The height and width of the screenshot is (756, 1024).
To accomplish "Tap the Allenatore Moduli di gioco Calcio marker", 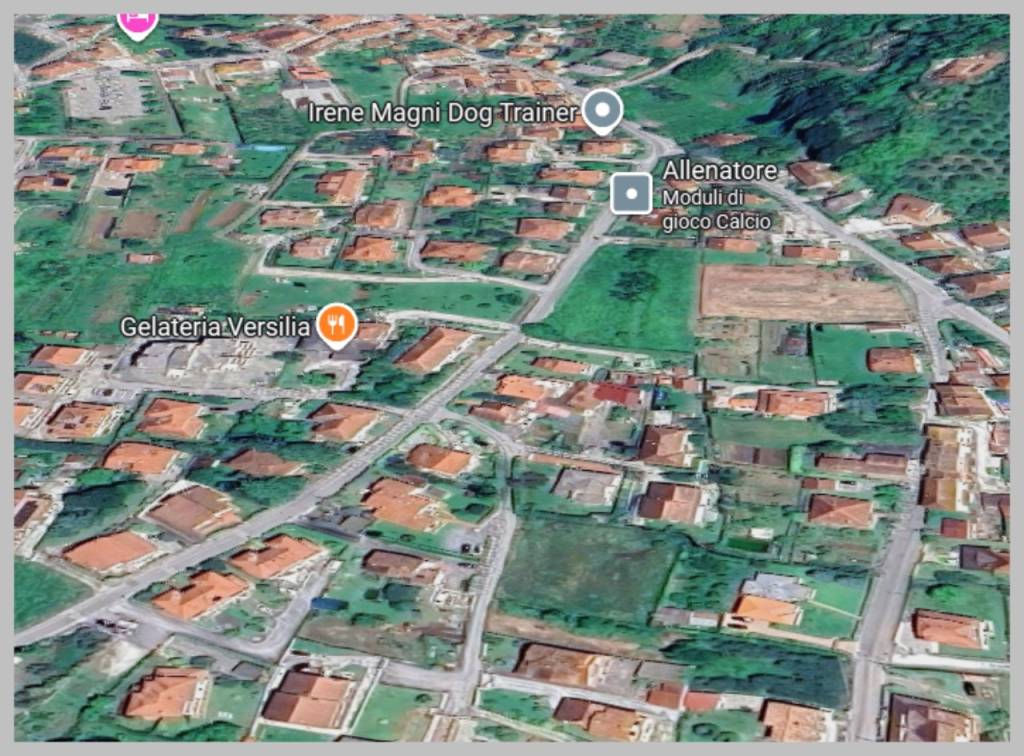I will pyautogui.click(x=631, y=192).
